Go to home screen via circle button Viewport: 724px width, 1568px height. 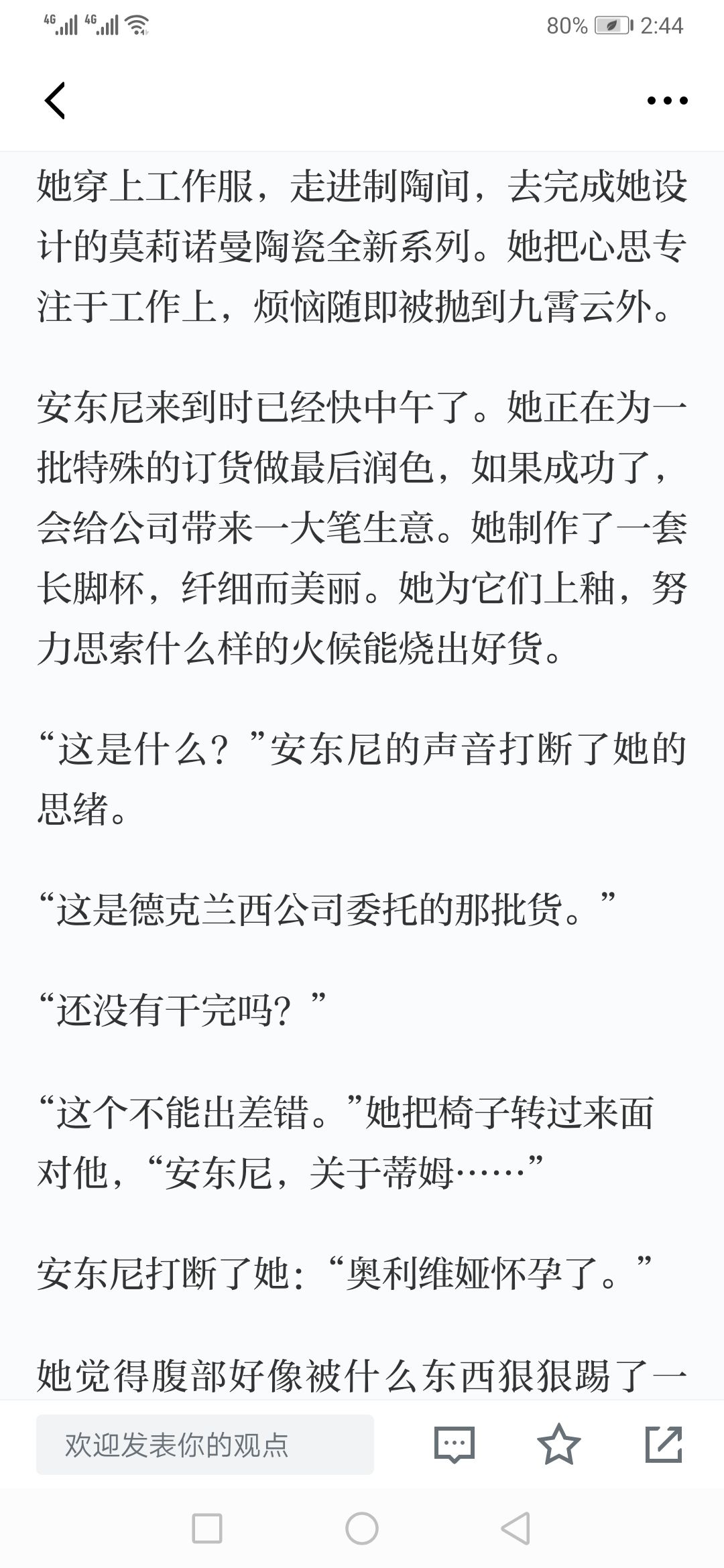pos(362,1529)
